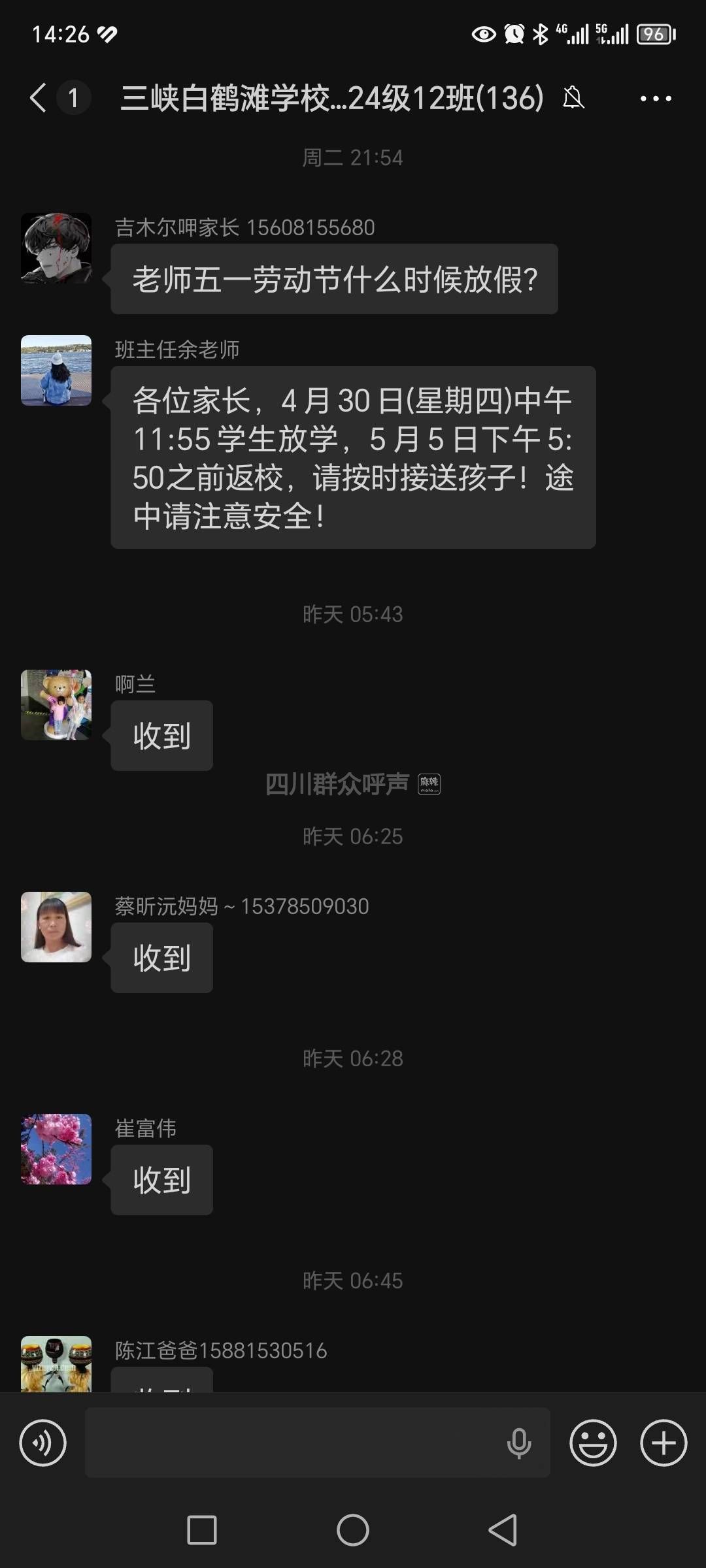Image resolution: width=706 pixels, height=1568 pixels.
Task: View 崔富伟's profile avatar
Action: [x=56, y=1149]
